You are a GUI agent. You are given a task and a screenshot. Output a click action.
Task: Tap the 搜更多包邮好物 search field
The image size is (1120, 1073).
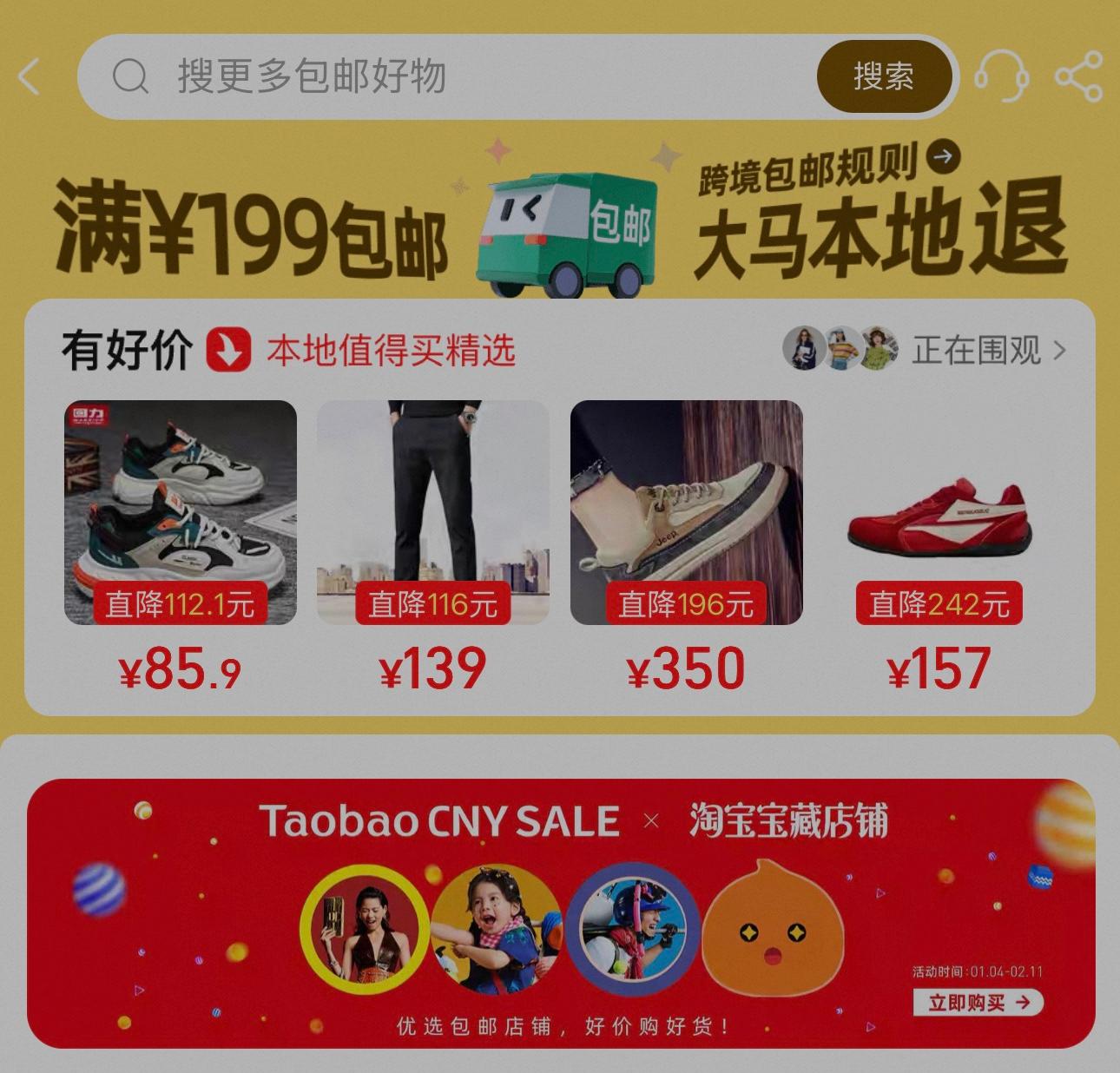click(451, 76)
